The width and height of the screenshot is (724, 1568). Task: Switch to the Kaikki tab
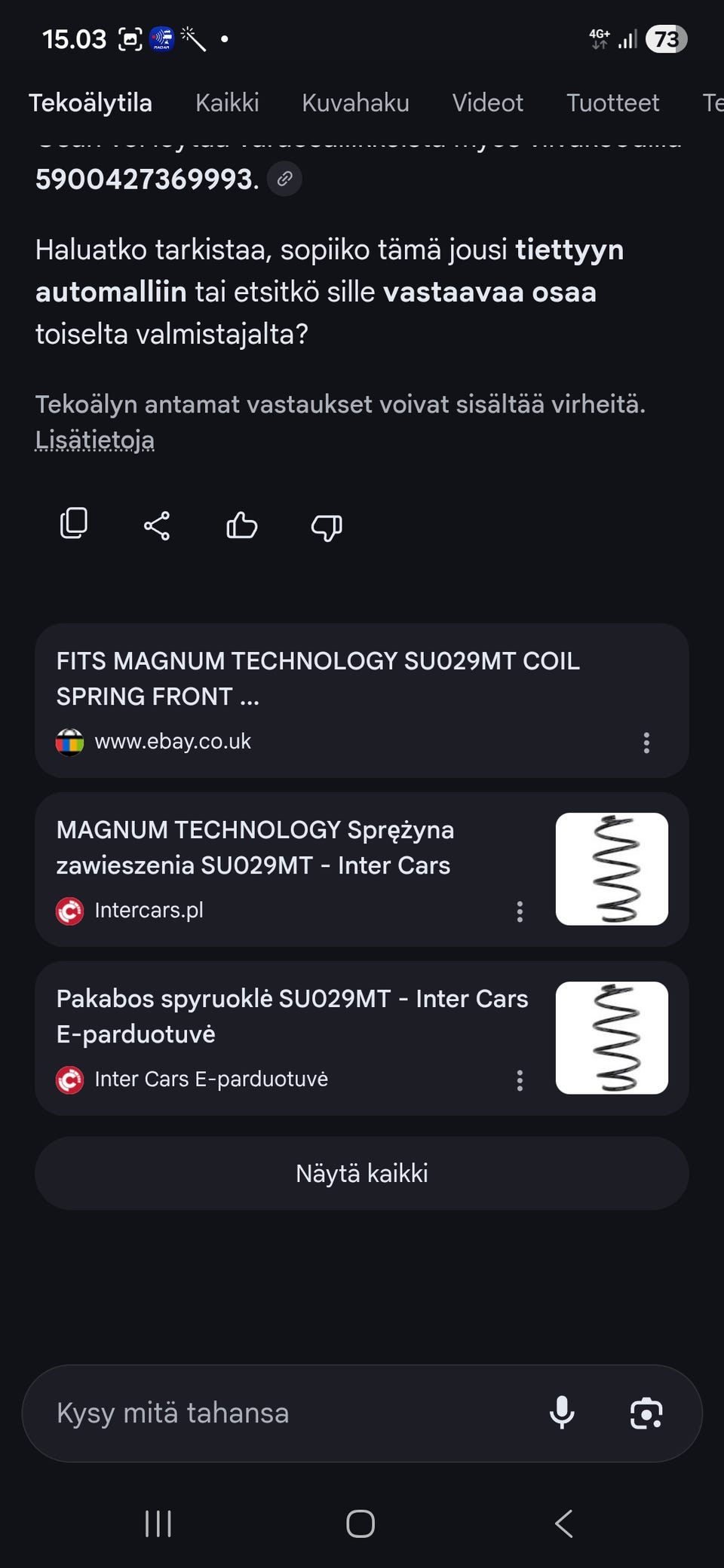(227, 103)
